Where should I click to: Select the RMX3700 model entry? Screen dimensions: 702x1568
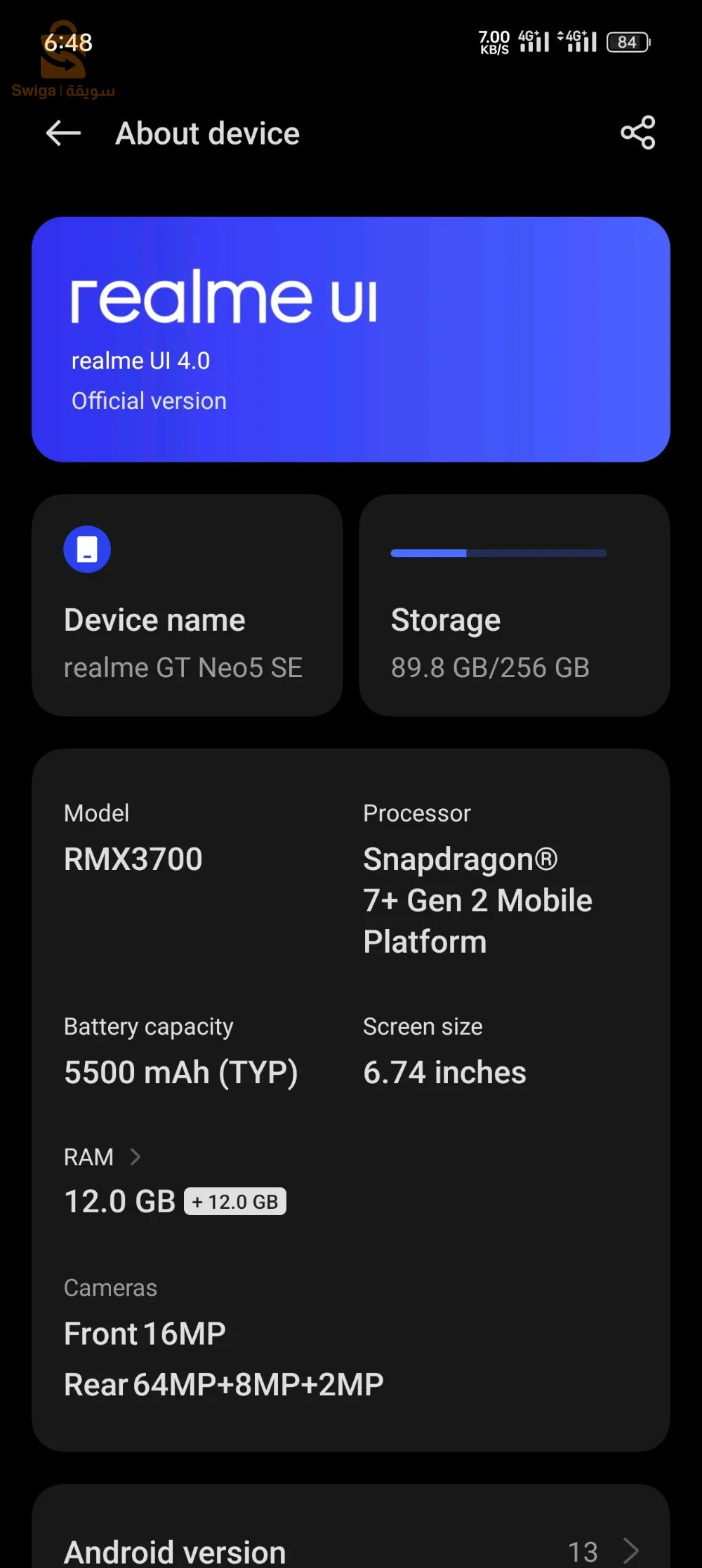click(132, 857)
